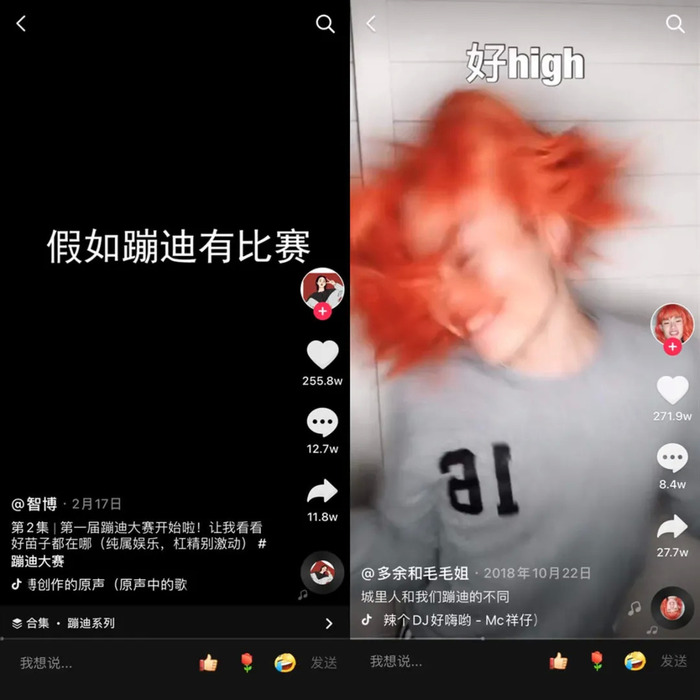Open the 蹦迪系列 collection row
700x700 pixels.
[174, 623]
